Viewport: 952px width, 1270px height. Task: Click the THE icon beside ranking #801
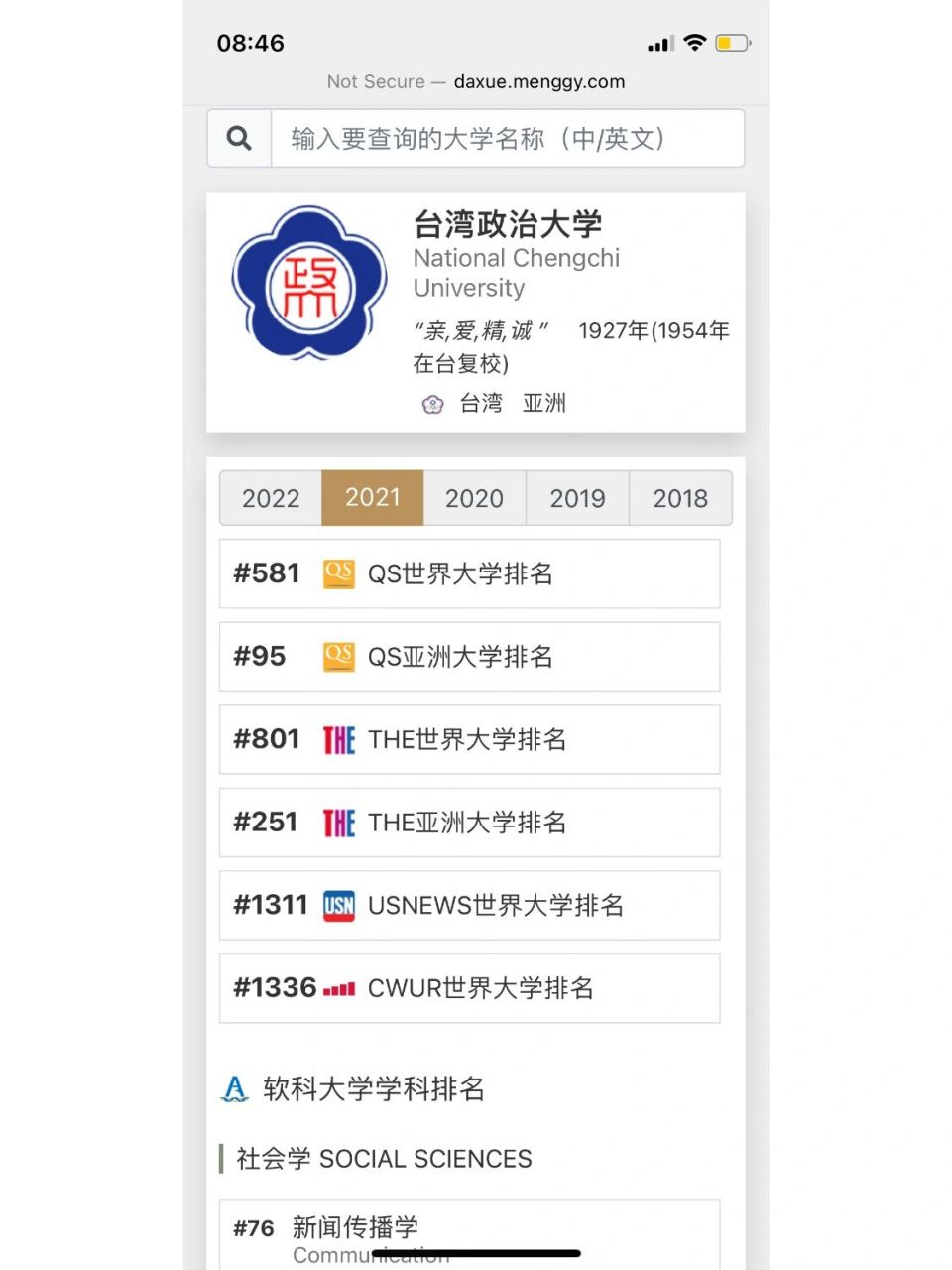[338, 739]
